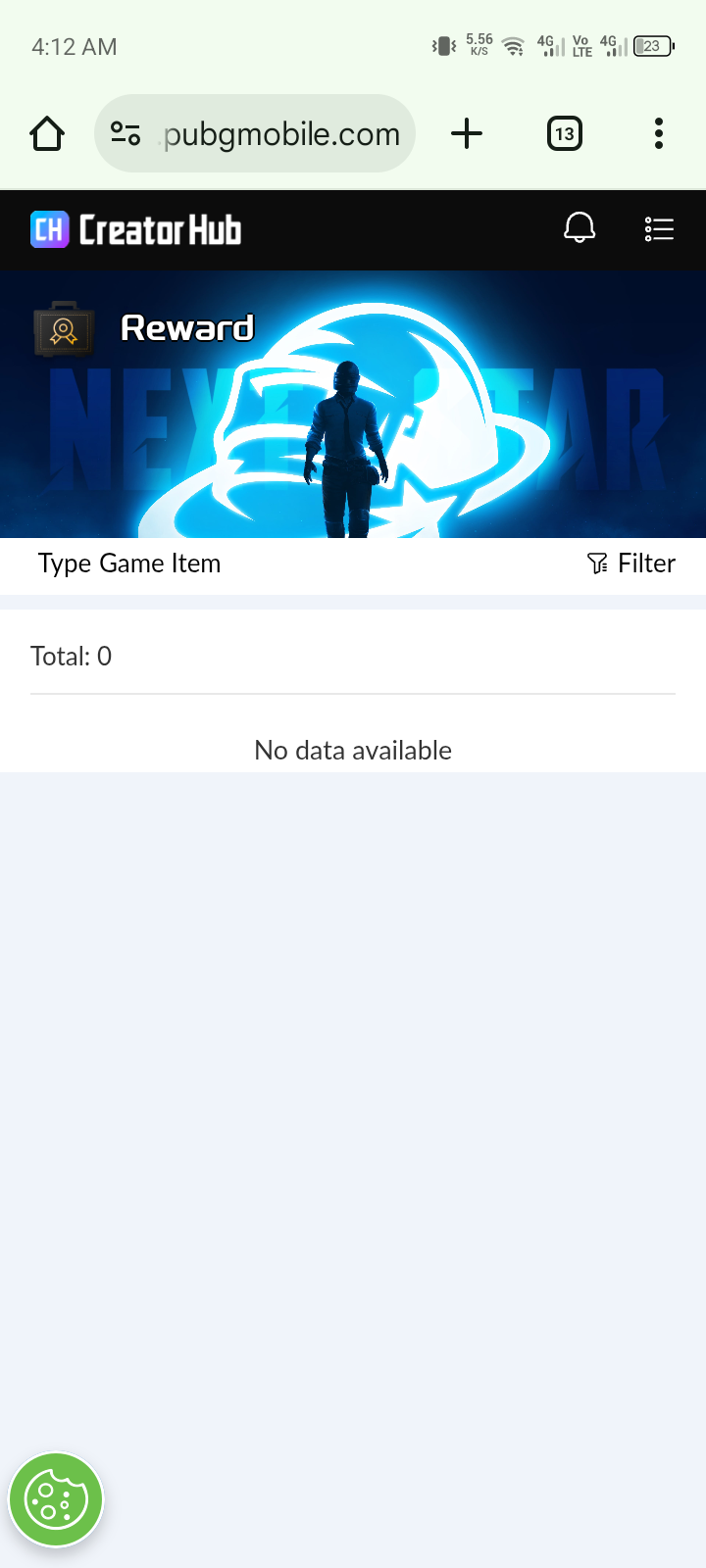The width and height of the screenshot is (706, 1568).
Task: Tap the pubgmobile.com address bar
Action: (280, 133)
